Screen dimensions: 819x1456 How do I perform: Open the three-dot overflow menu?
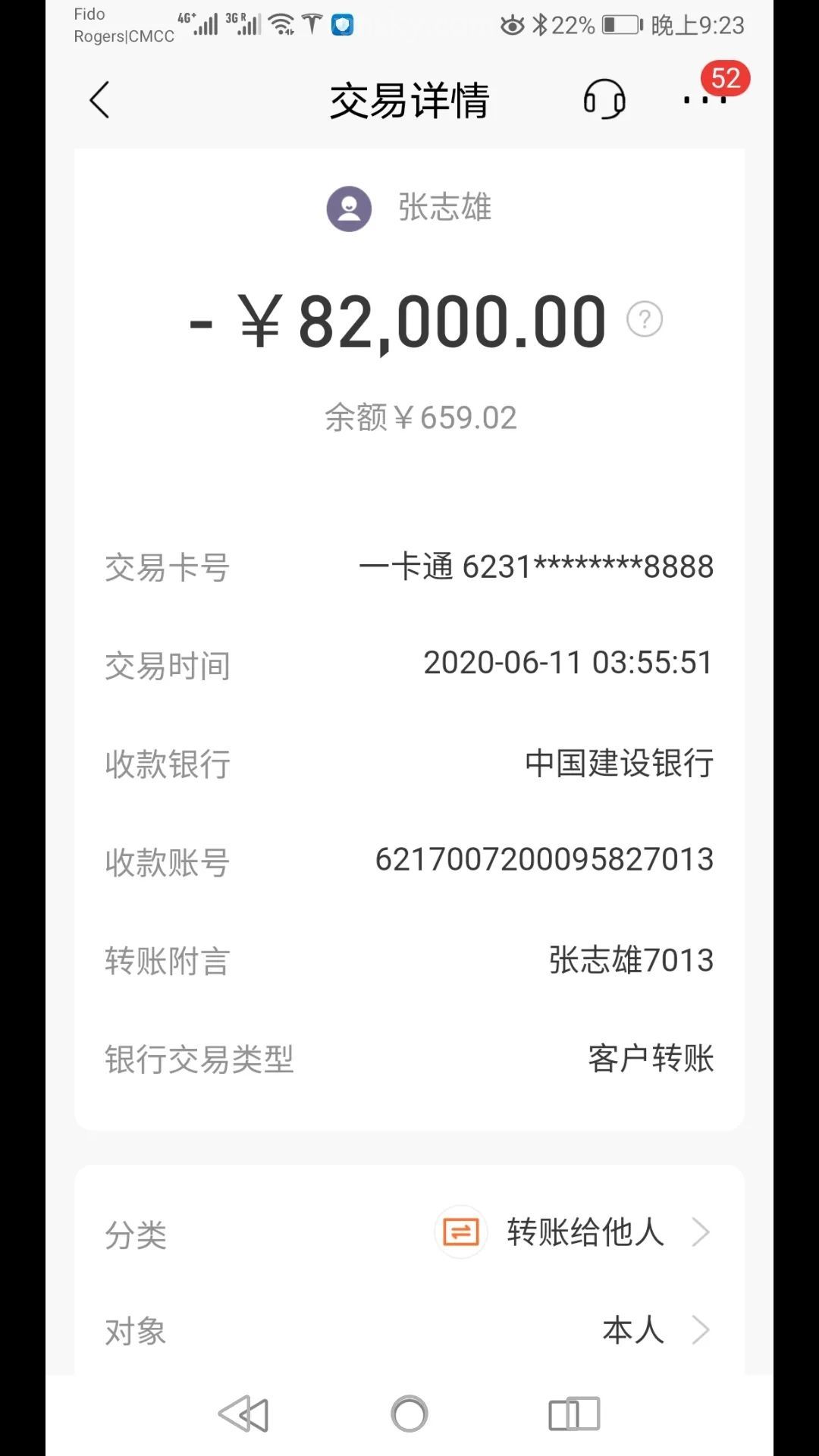point(704,99)
